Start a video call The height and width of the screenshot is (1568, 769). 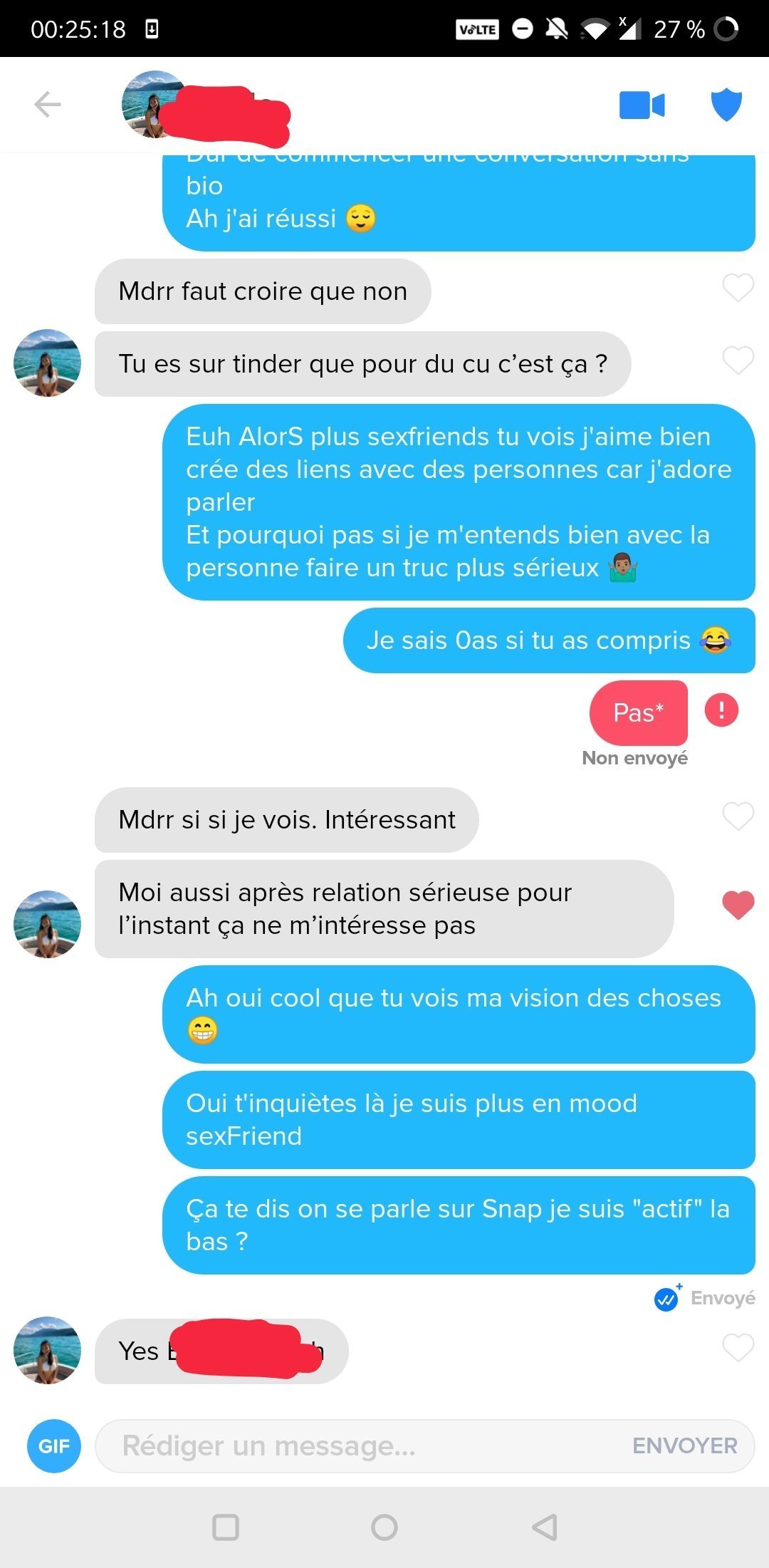click(642, 105)
